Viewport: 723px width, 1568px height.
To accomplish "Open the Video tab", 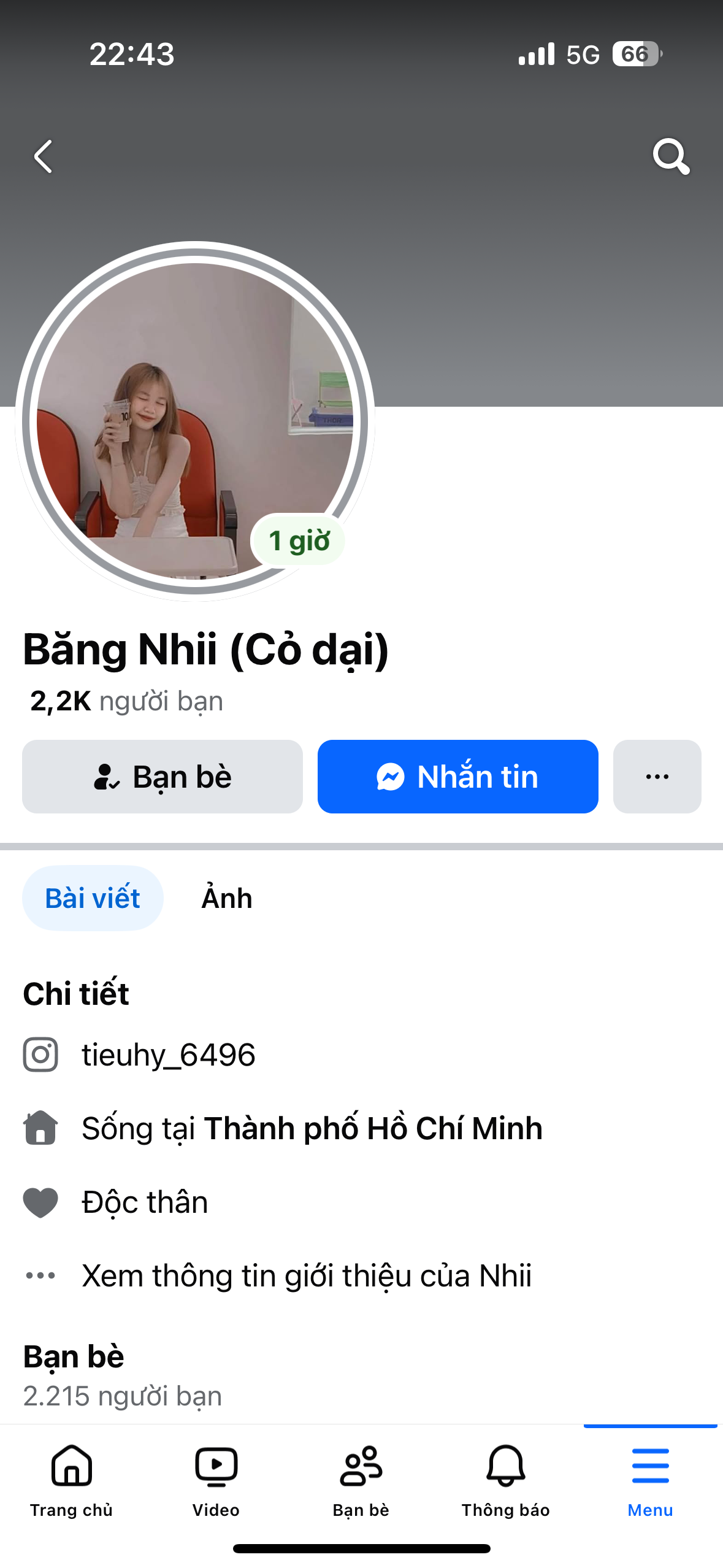I will (x=216, y=1478).
